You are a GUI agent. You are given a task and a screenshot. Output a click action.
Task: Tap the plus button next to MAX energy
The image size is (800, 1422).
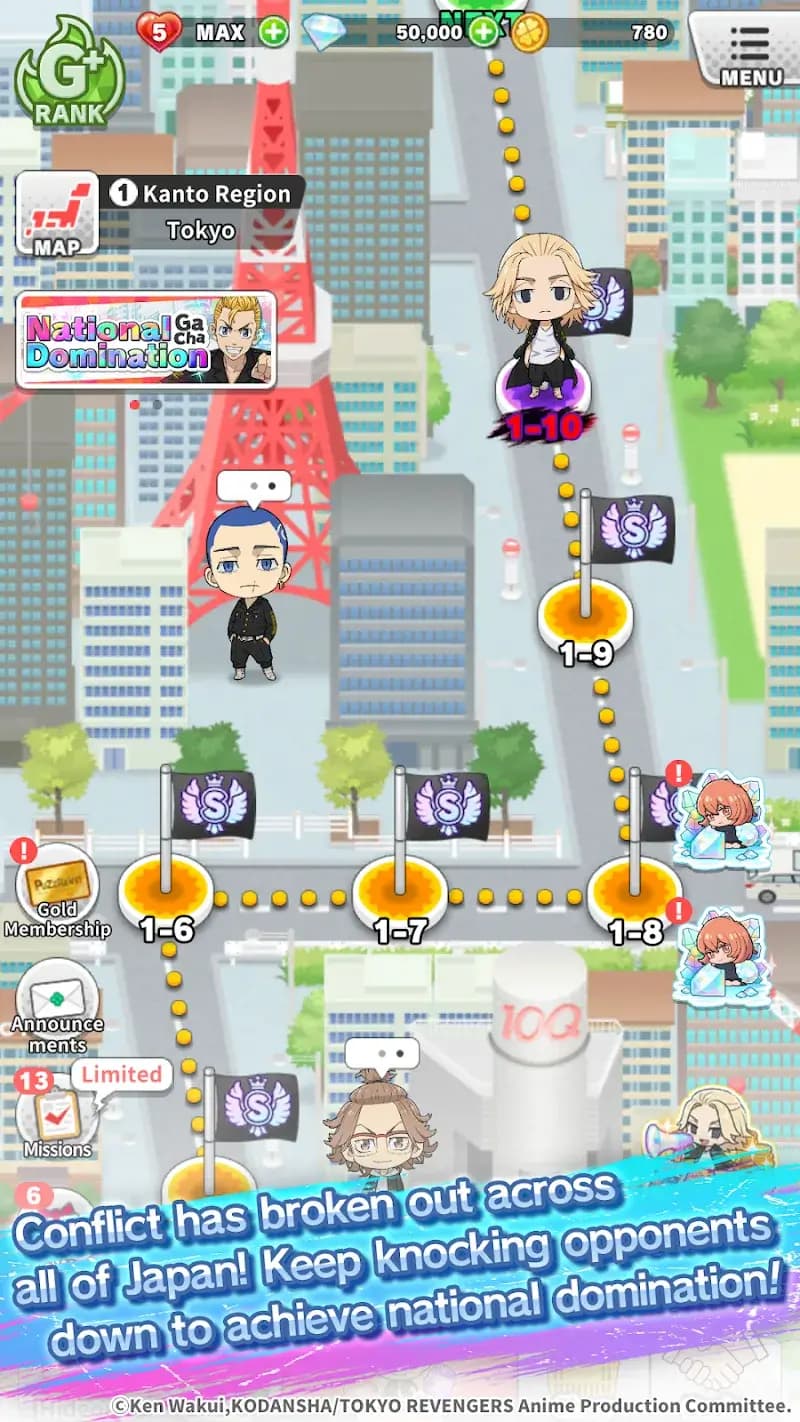point(272,32)
